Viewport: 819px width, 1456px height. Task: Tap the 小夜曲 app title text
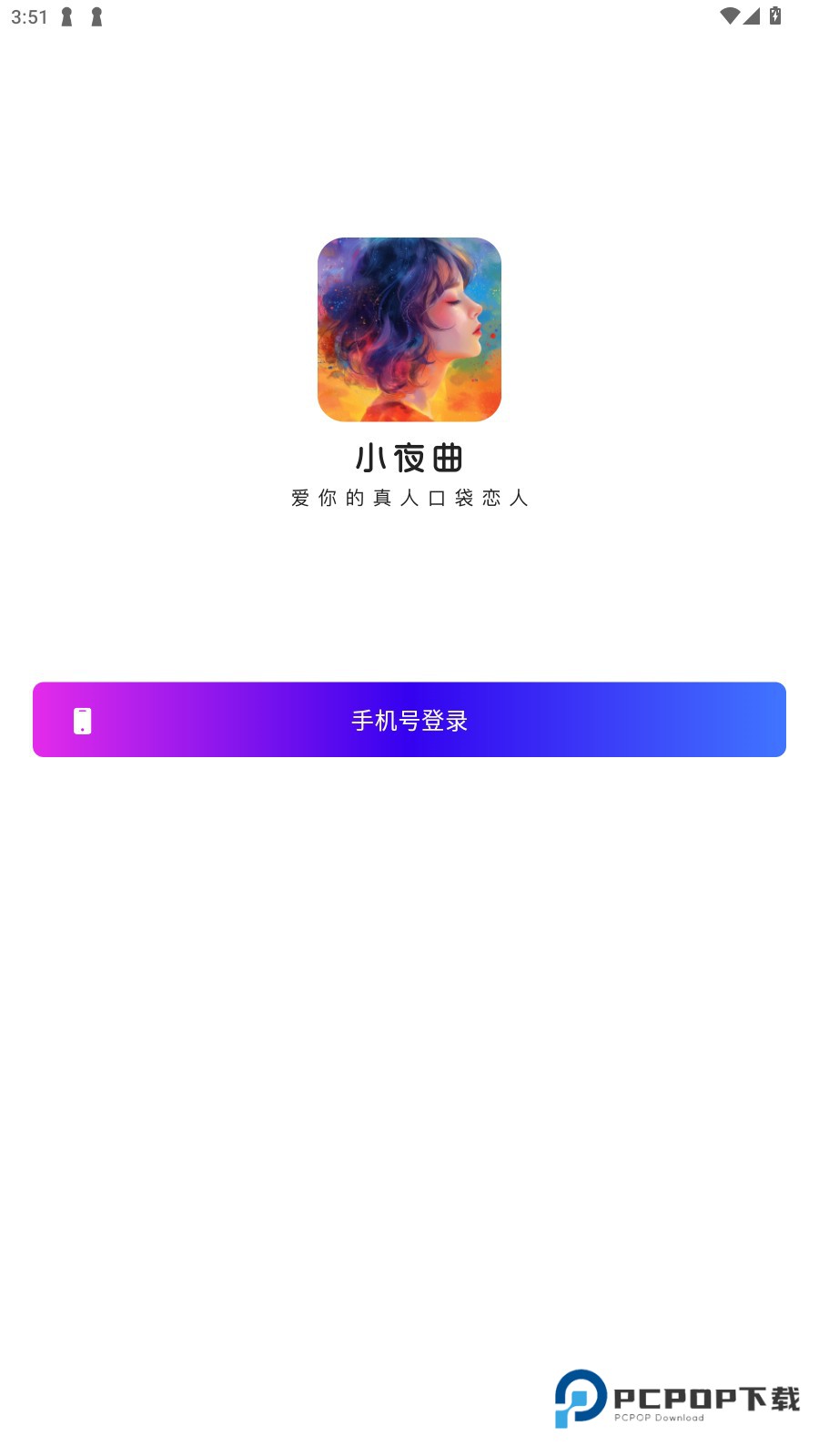pyautogui.click(x=409, y=459)
